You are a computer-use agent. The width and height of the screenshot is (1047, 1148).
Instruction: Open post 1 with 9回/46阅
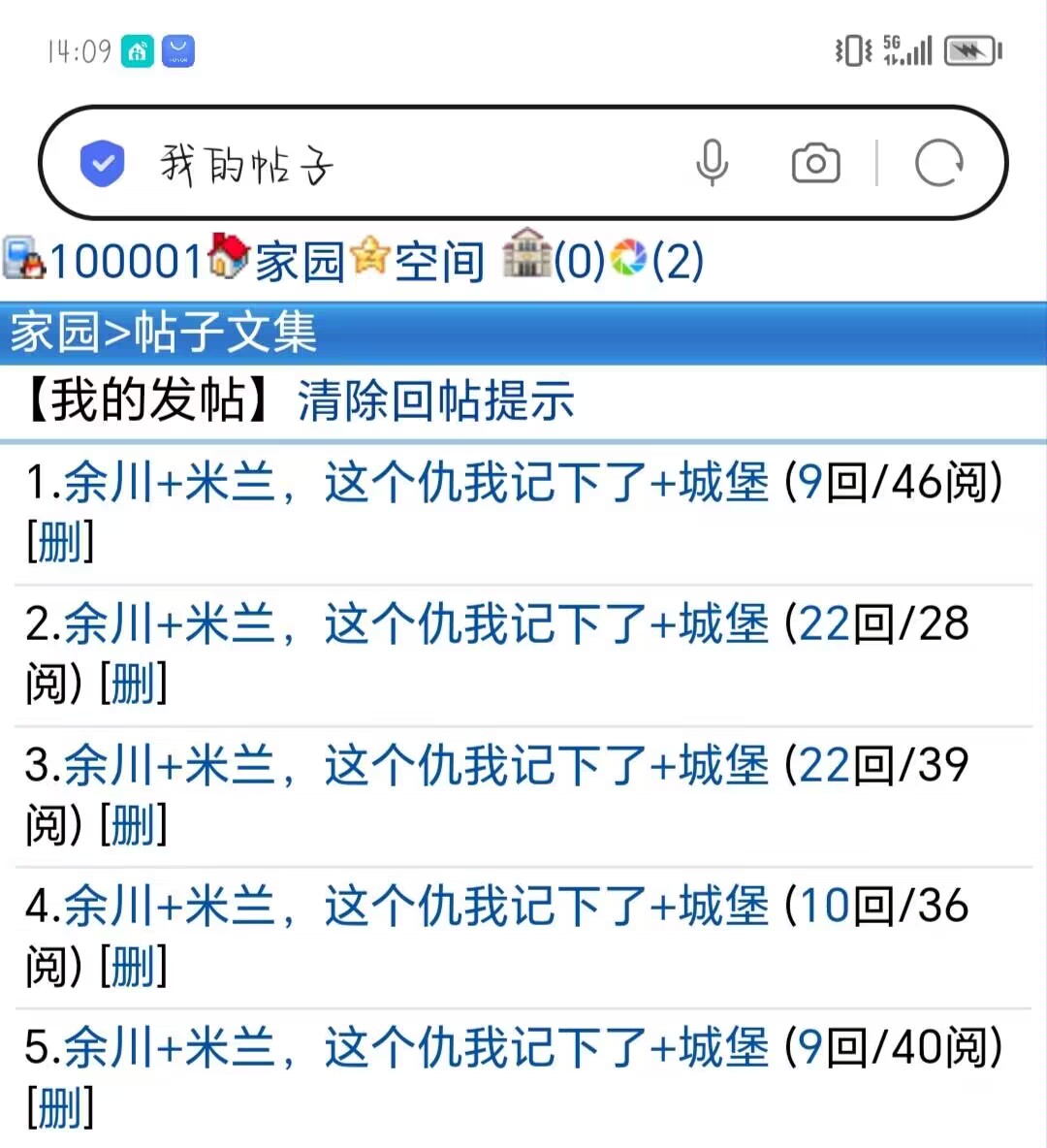[x=417, y=482]
